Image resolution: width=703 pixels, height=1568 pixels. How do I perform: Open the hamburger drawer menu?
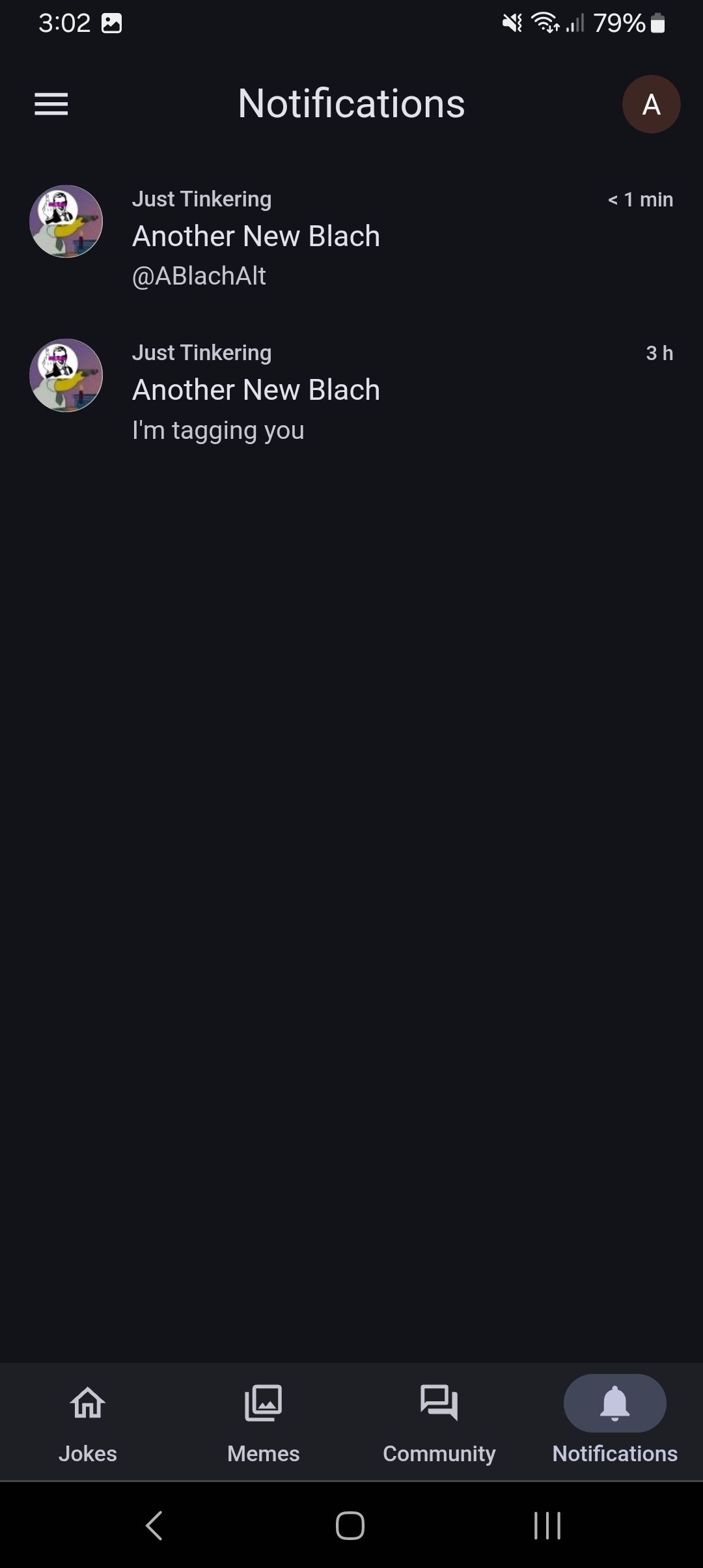(x=51, y=104)
